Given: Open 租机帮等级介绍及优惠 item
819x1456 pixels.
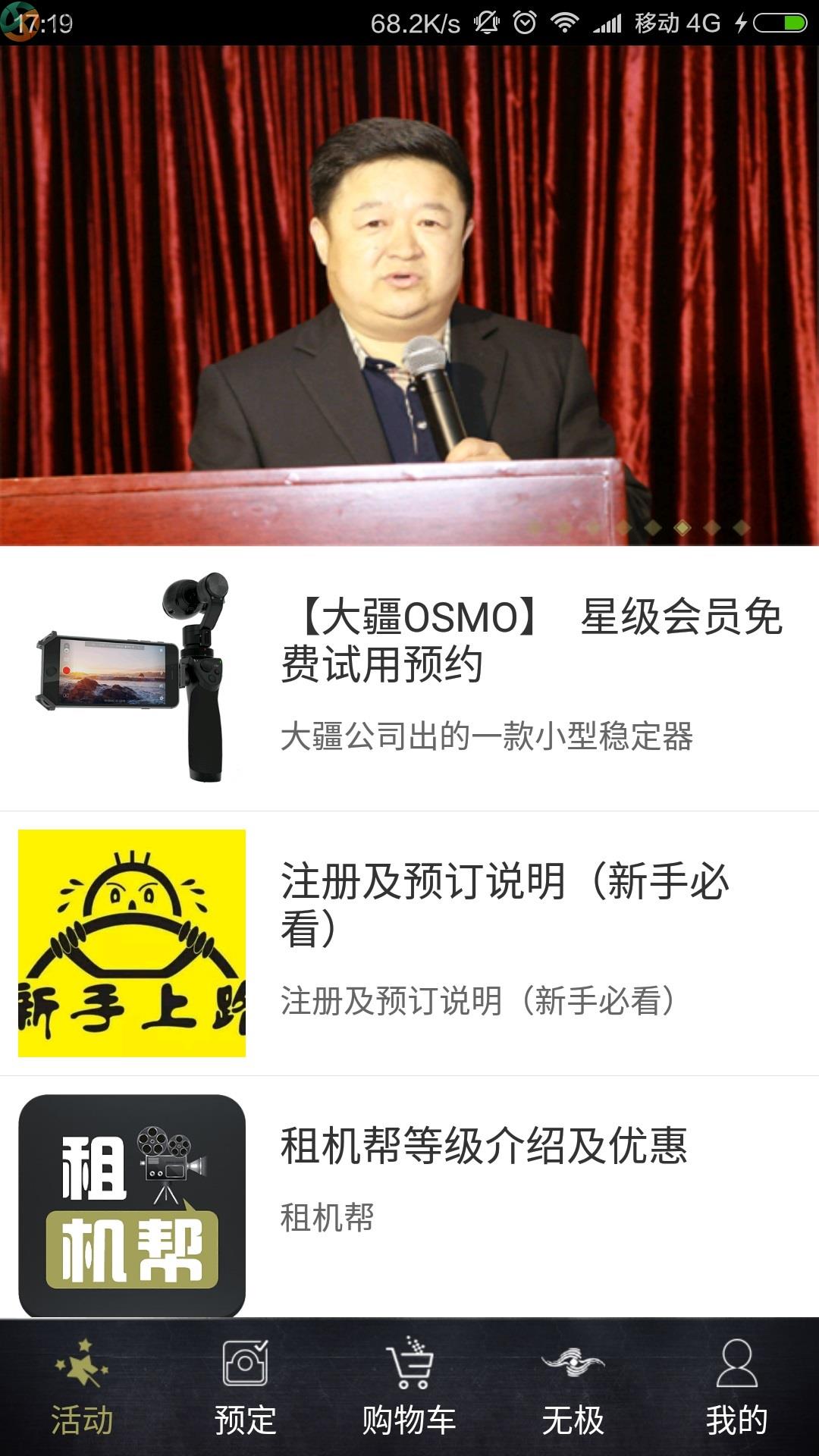Looking at the screenshot, I should pyautogui.click(x=409, y=1198).
